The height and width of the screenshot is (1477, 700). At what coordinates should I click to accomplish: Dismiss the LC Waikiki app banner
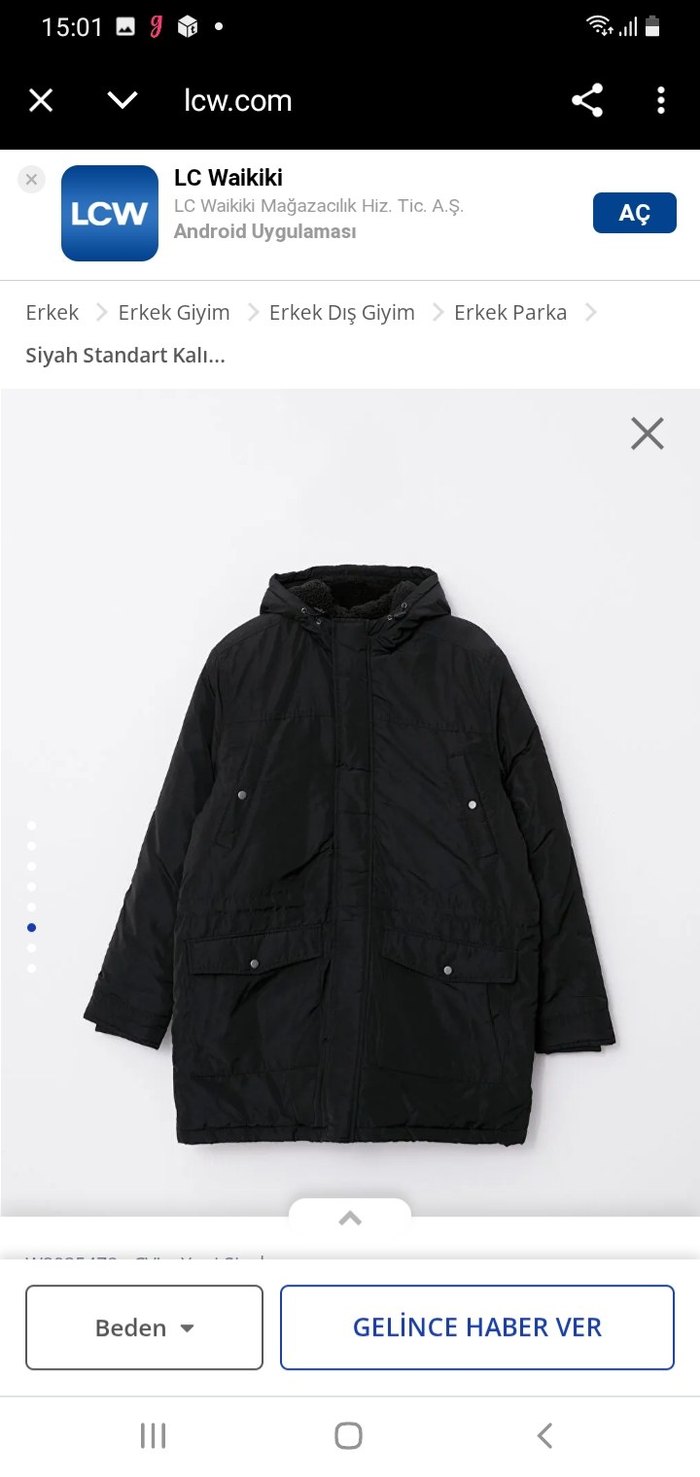click(x=32, y=180)
